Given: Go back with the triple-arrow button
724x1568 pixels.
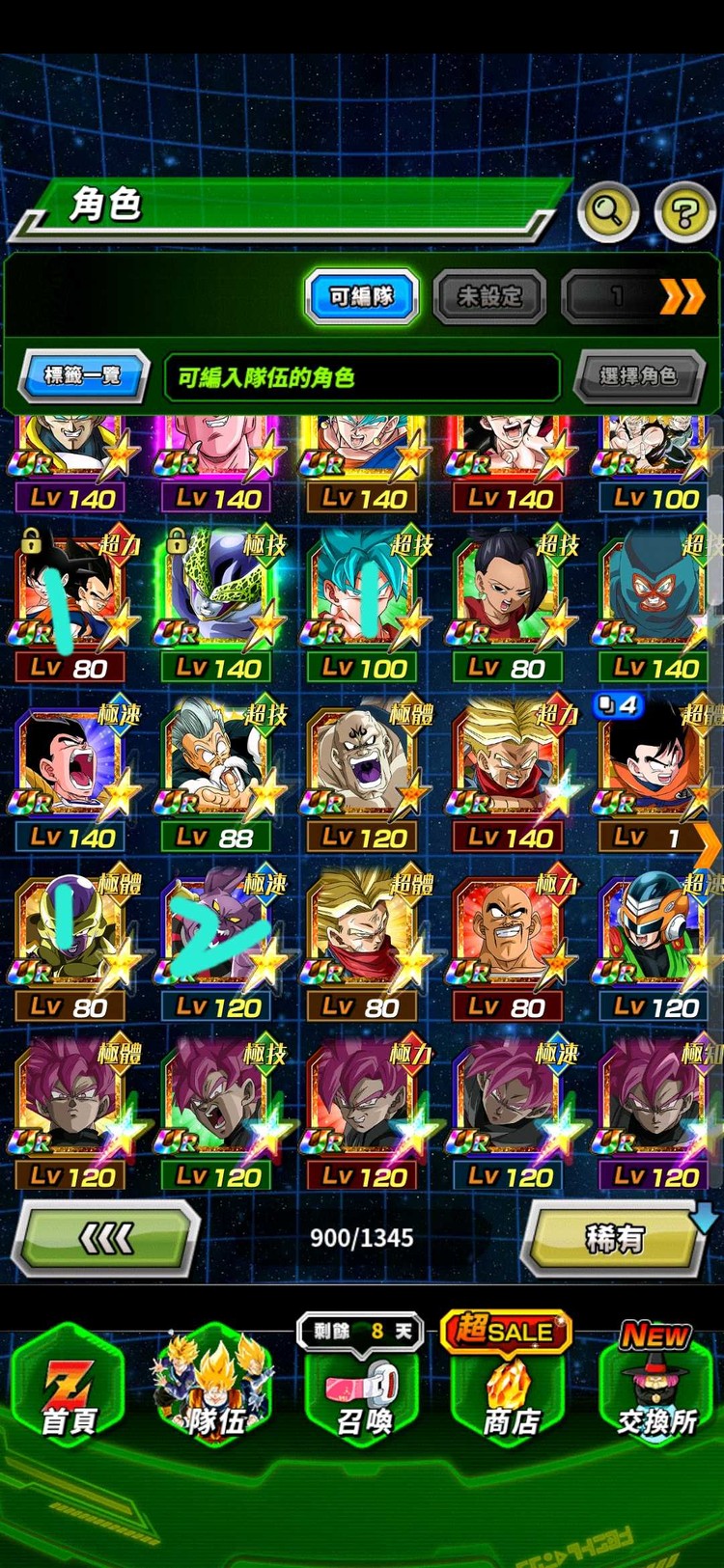Looking at the screenshot, I should 106,1237.
